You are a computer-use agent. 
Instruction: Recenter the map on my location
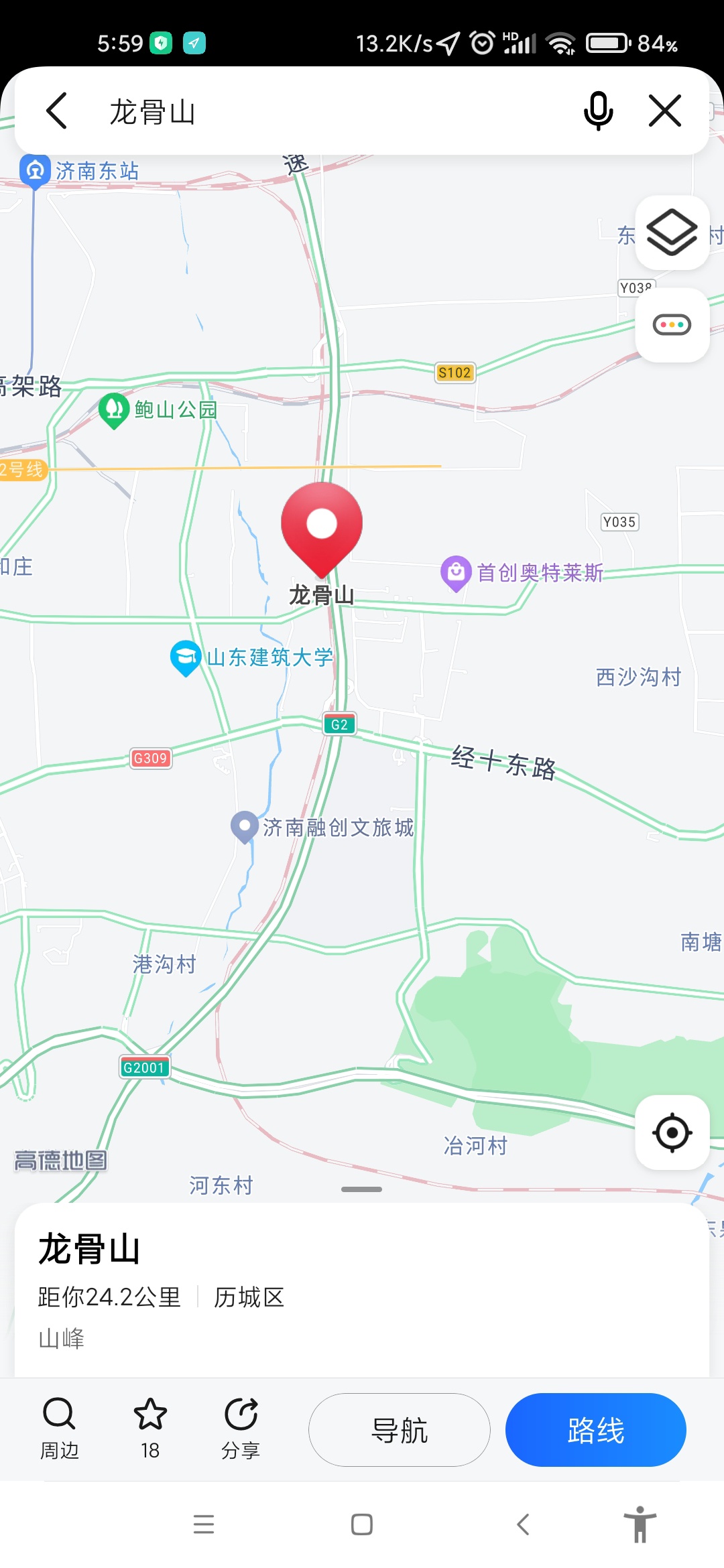[x=672, y=1133]
